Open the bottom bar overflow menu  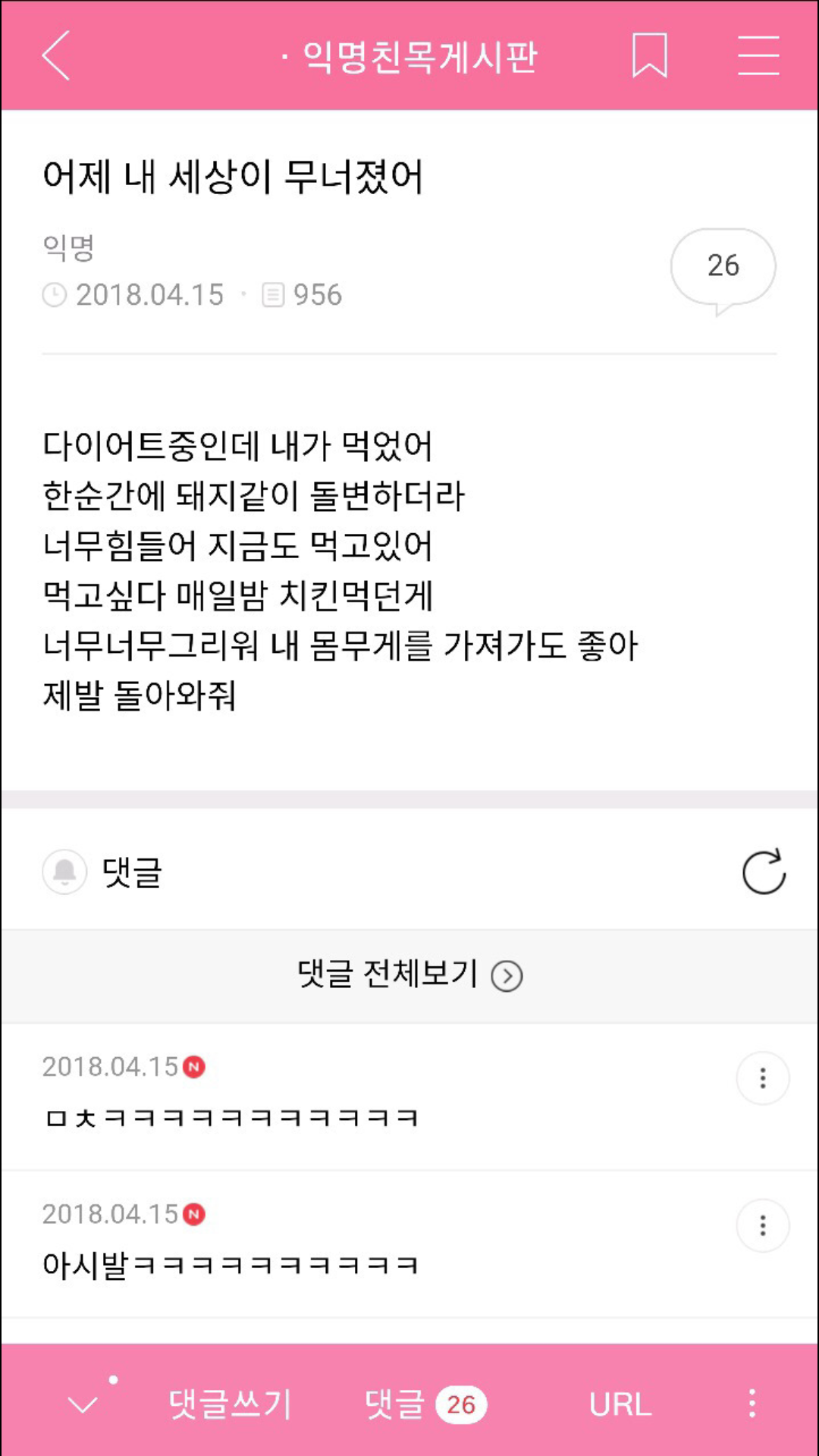point(752,1404)
